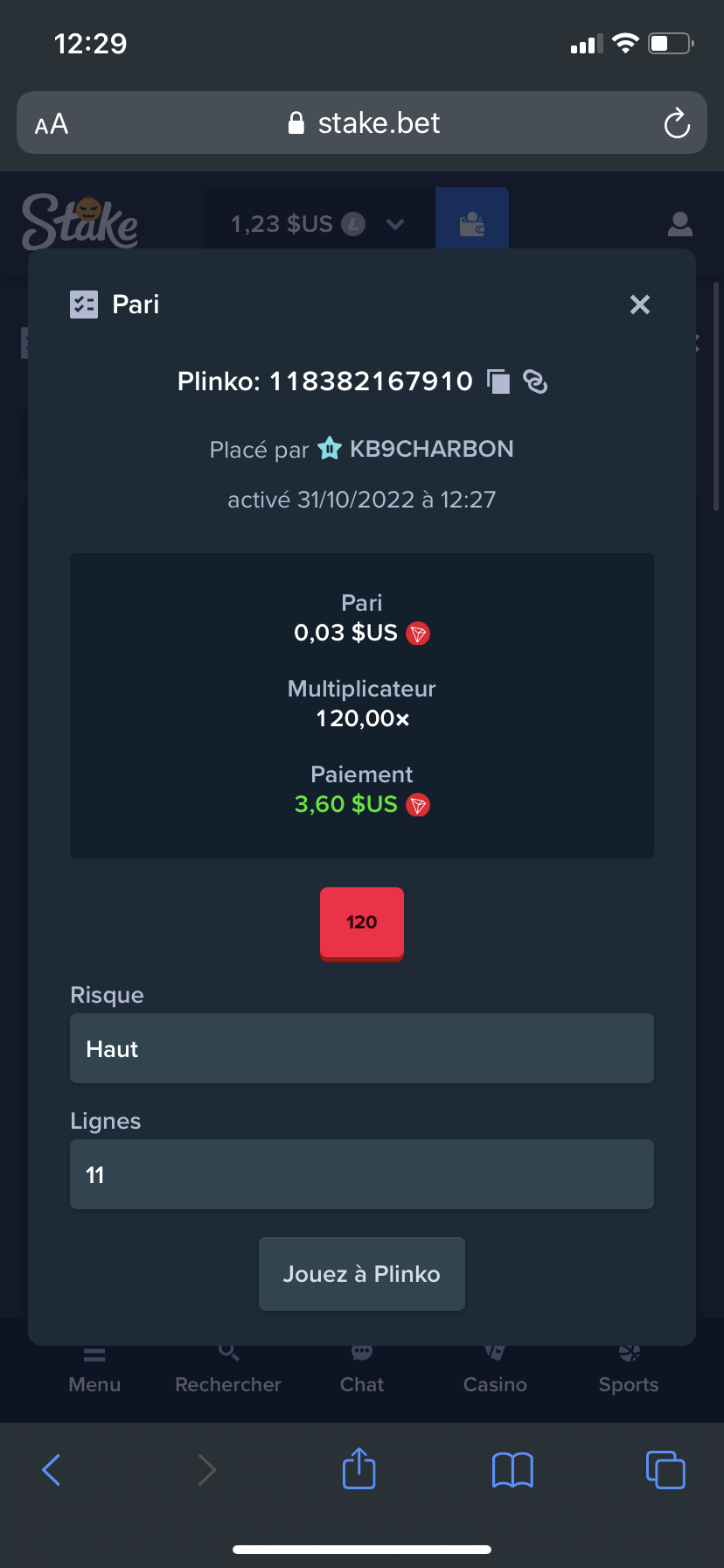Open the AA text size menu
The width and height of the screenshot is (724, 1568).
(52, 124)
